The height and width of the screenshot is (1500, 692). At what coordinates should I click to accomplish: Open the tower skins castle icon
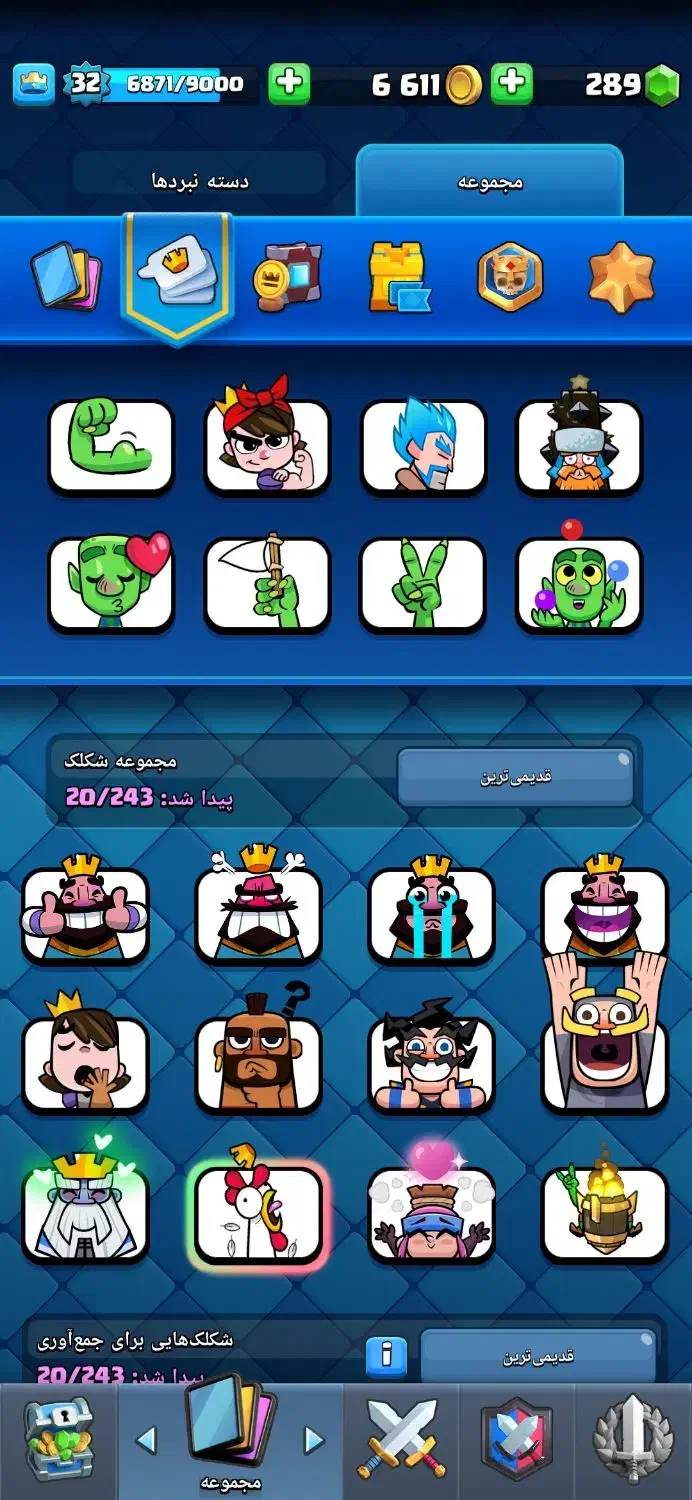[399, 278]
